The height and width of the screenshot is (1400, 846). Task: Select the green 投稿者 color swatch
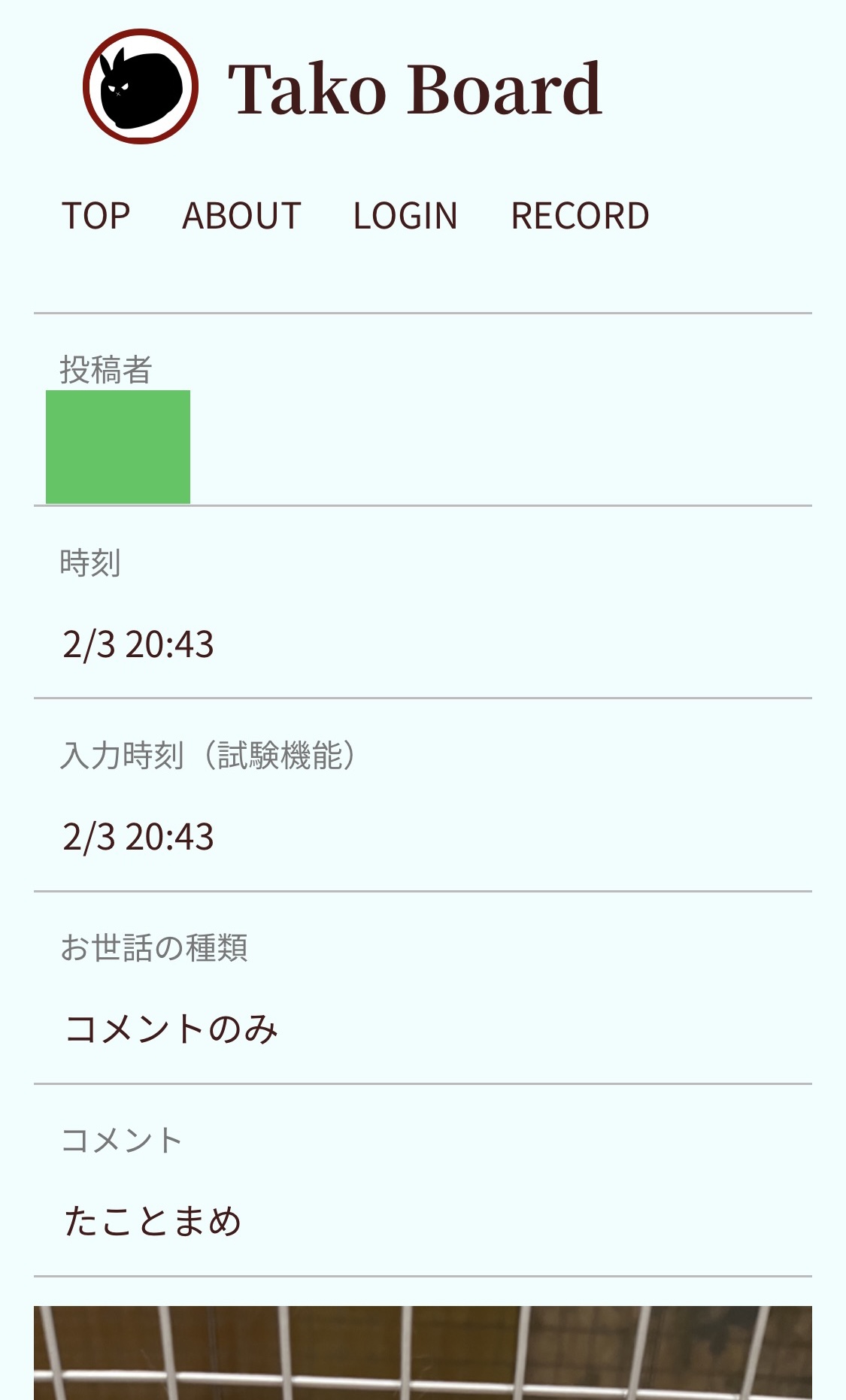[118, 445]
